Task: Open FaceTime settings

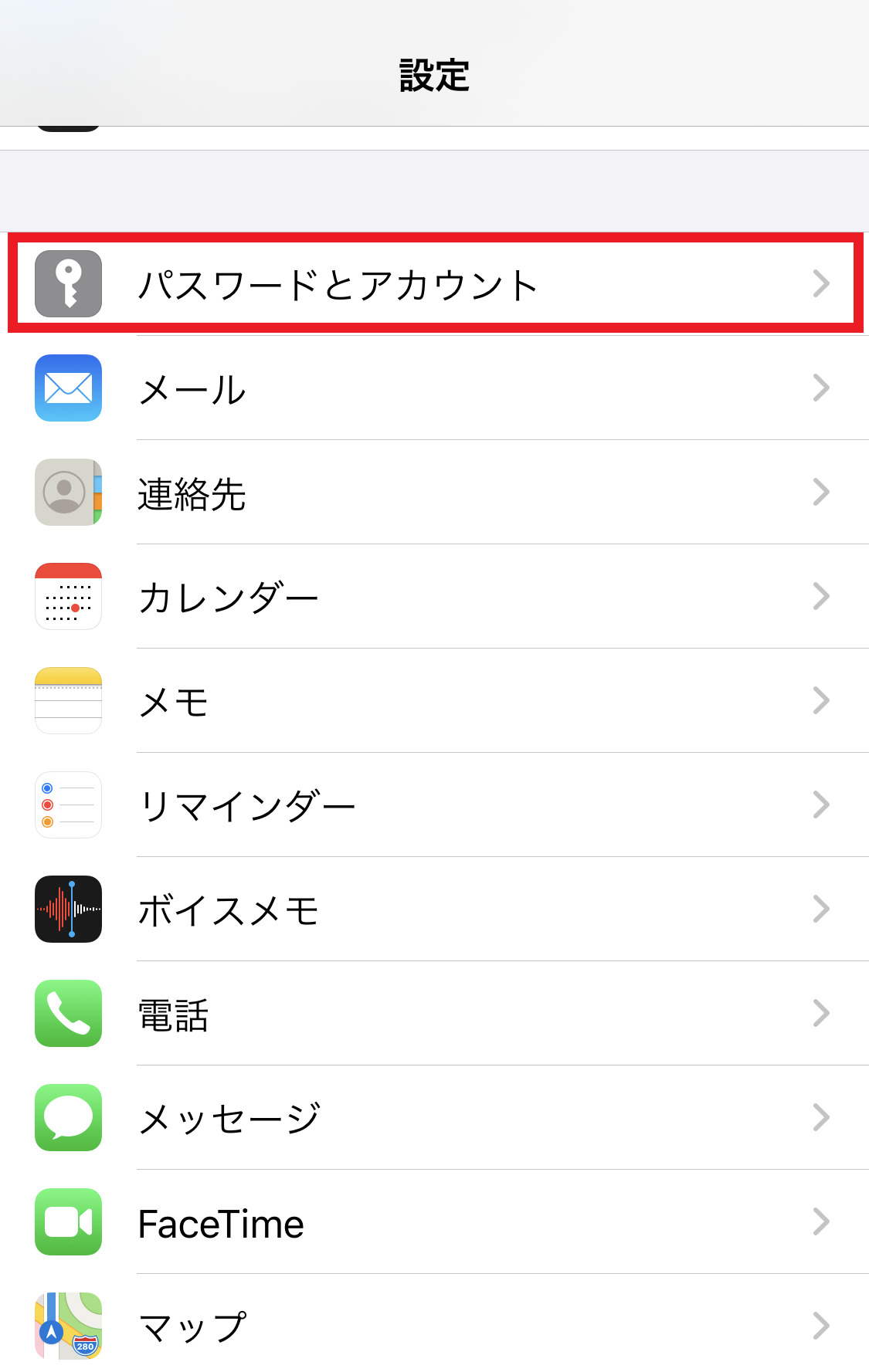Action: pyautogui.click(x=434, y=1222)
